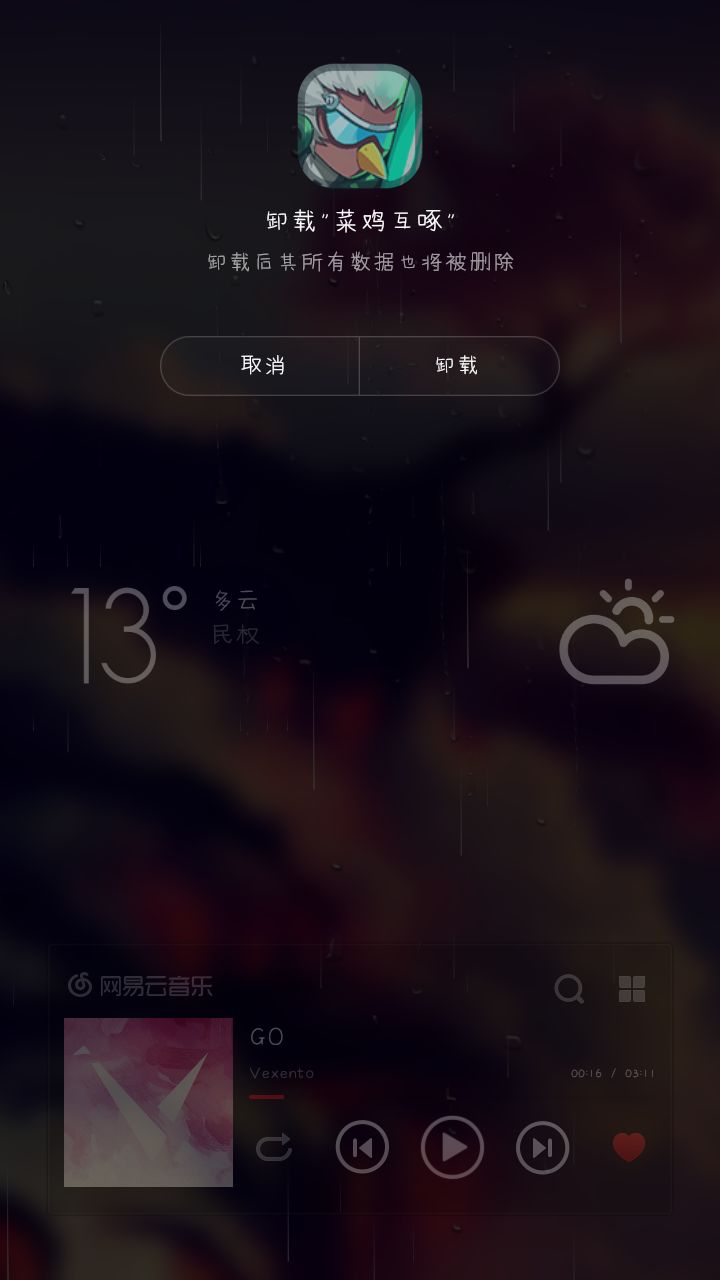Screen dimensions: 720x1280
Task: Toggle the heart to favorite the song GO
Action: point(628,1149)
